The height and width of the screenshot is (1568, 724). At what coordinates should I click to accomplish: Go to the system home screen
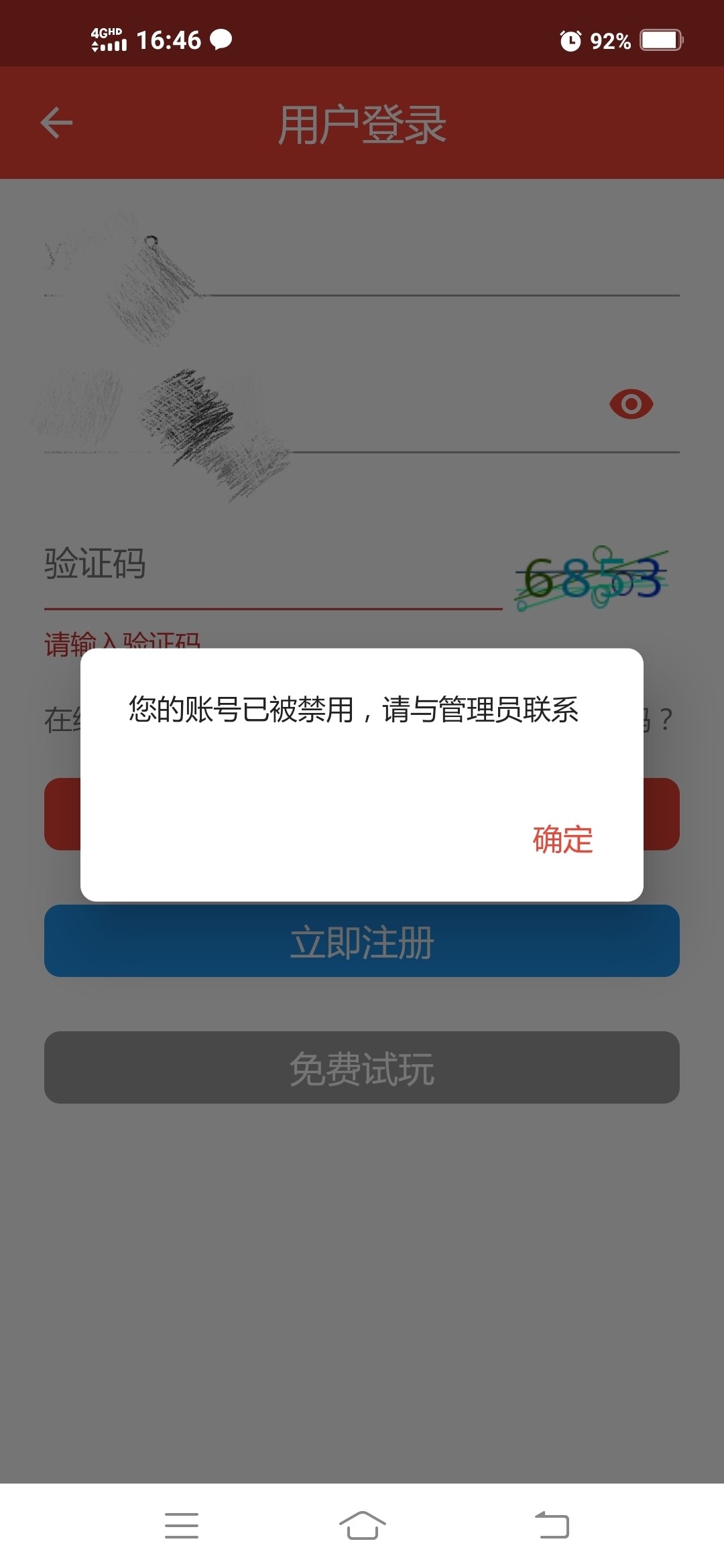point(362,1526)
